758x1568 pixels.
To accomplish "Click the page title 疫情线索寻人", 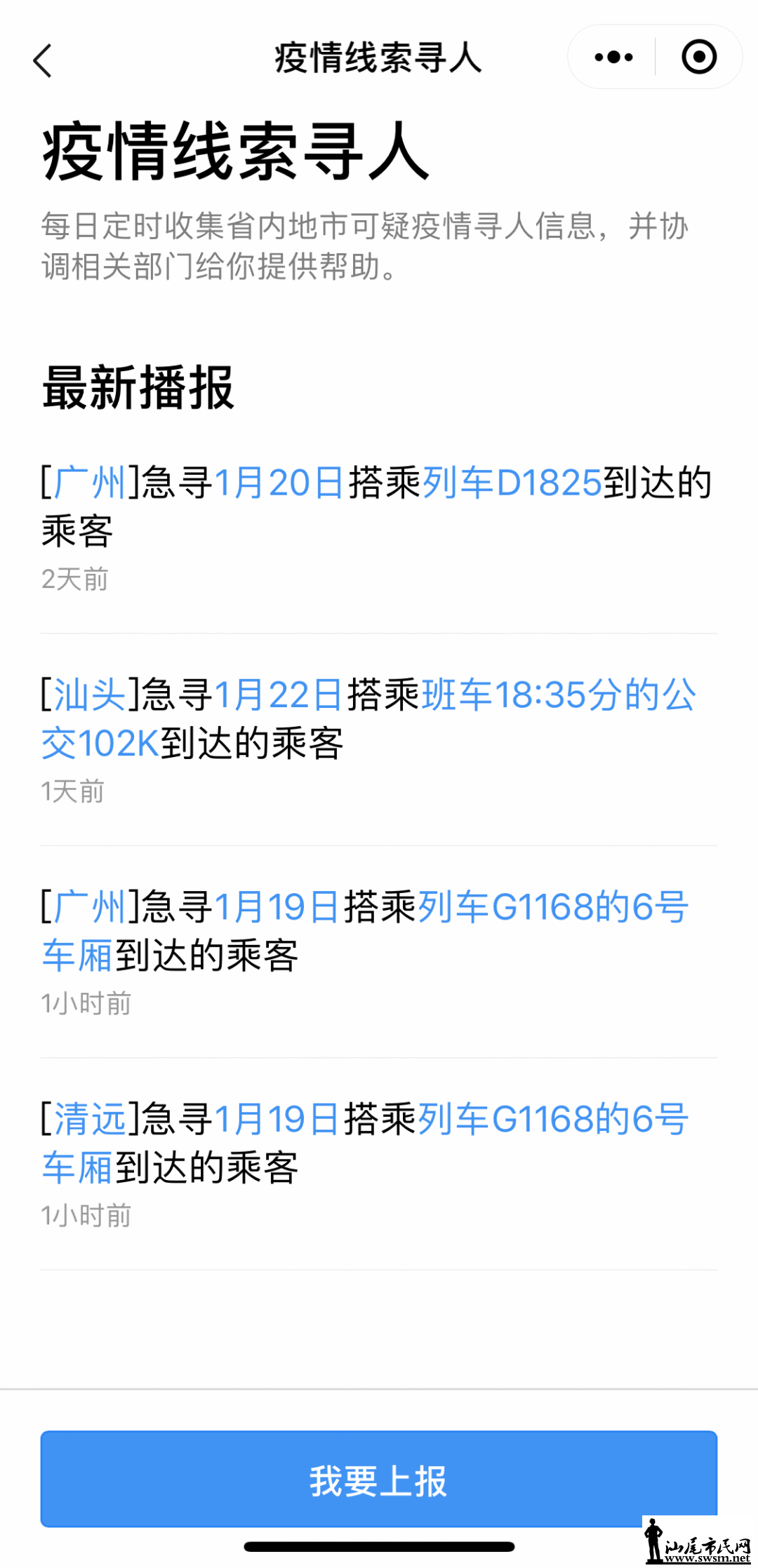I will click(x=232, y=151).
